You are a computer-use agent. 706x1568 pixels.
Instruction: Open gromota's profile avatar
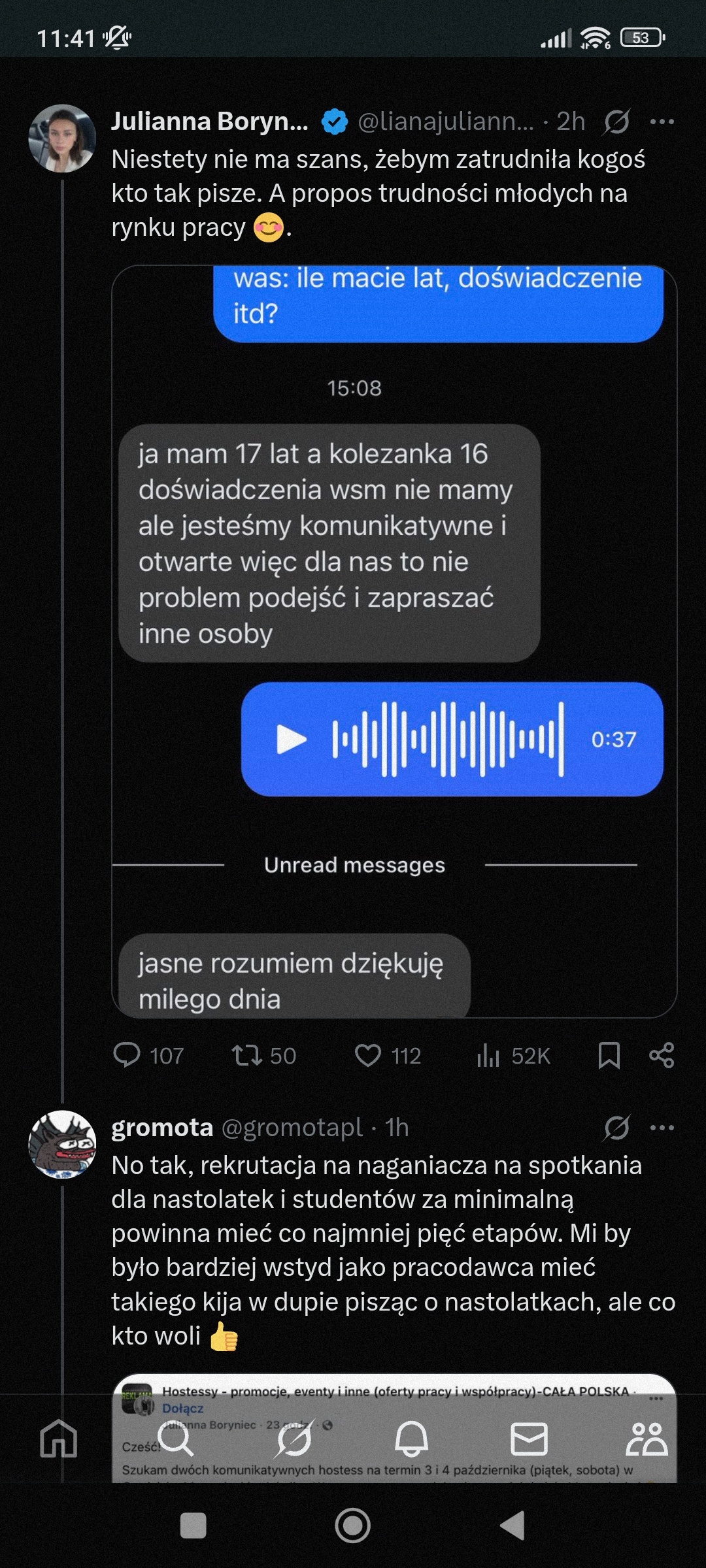coord(62,1144)
